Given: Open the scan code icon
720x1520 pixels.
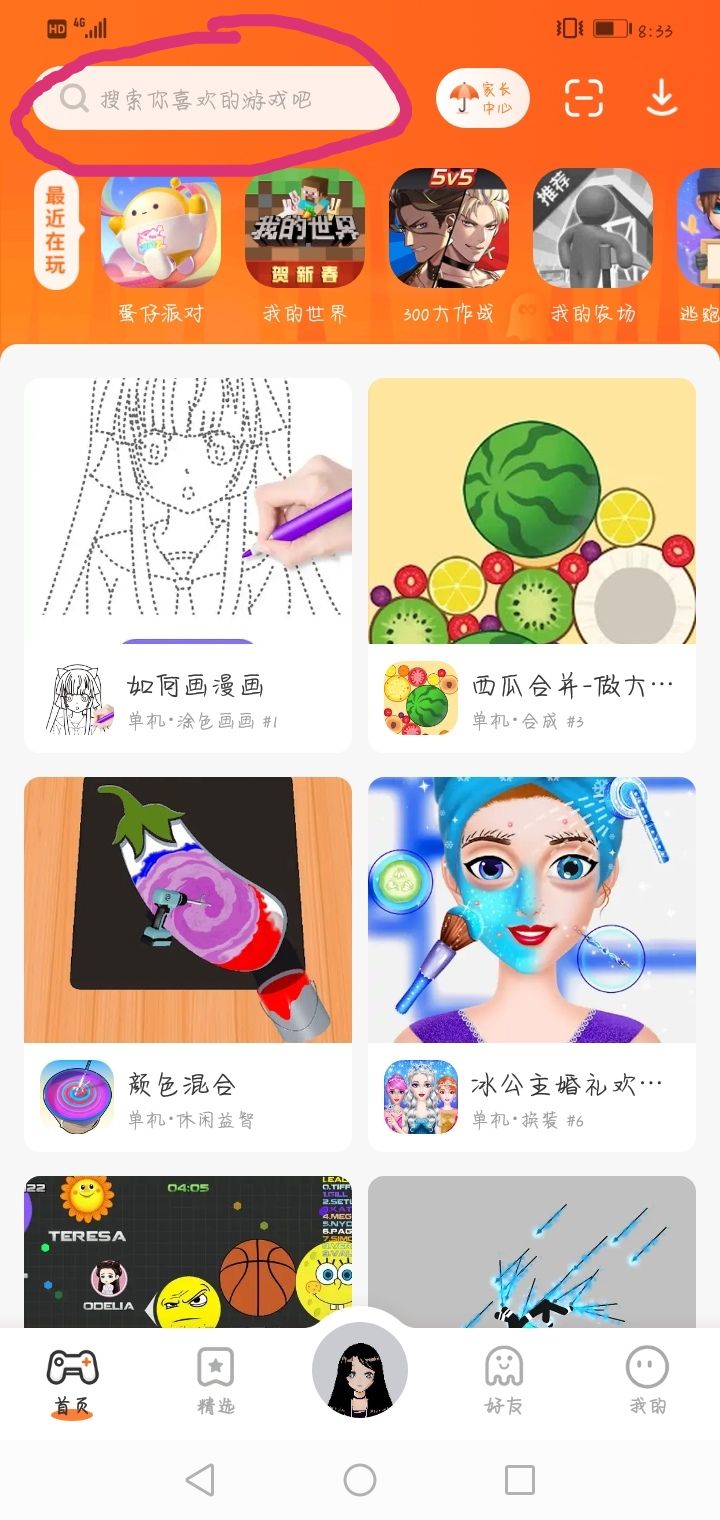Looking at the screenshot, I should 584,98.
